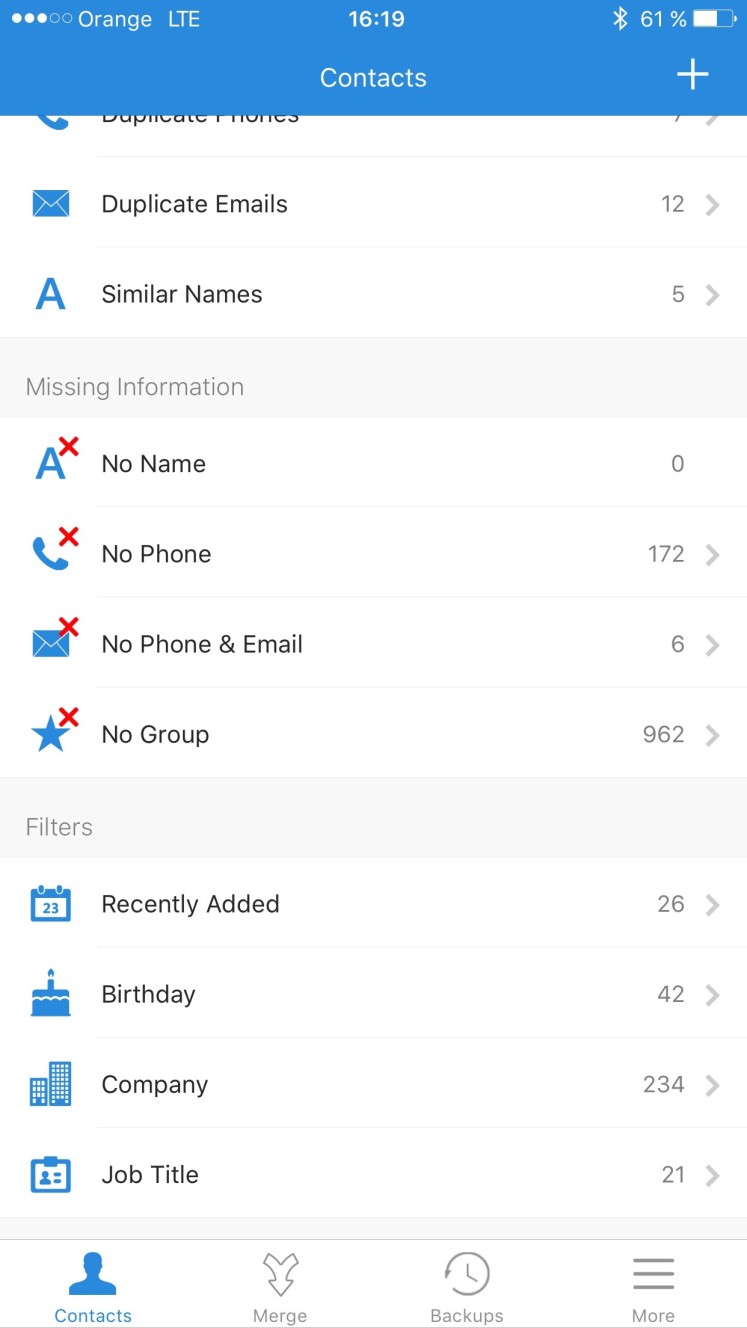
Task: Open the Duplicate Emails list
Action: coord(373,204)
